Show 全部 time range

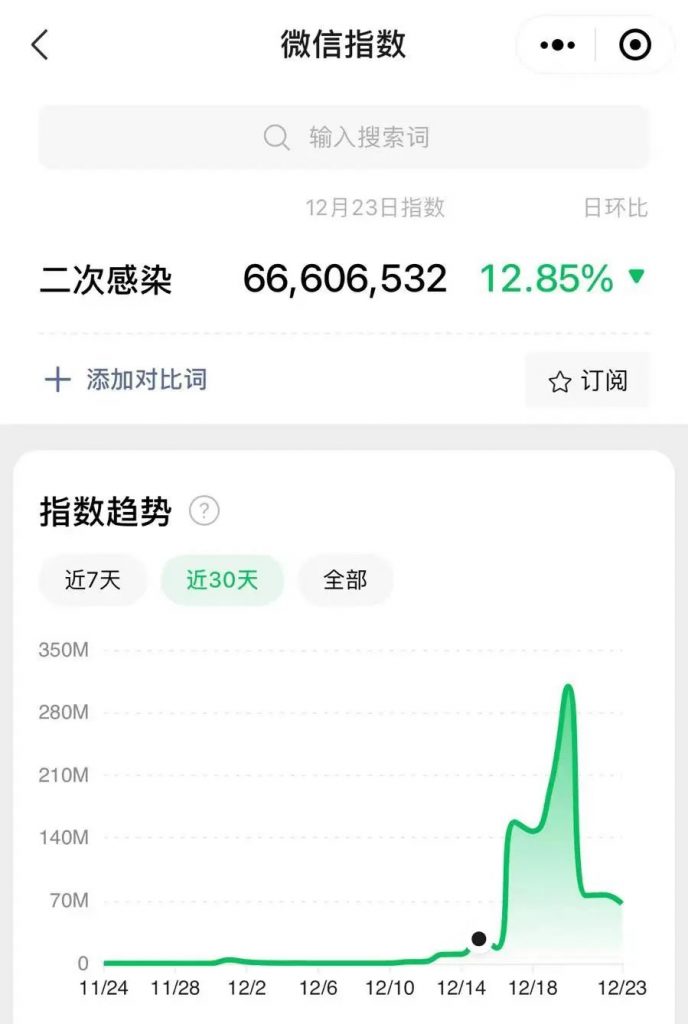coord(345,580)
